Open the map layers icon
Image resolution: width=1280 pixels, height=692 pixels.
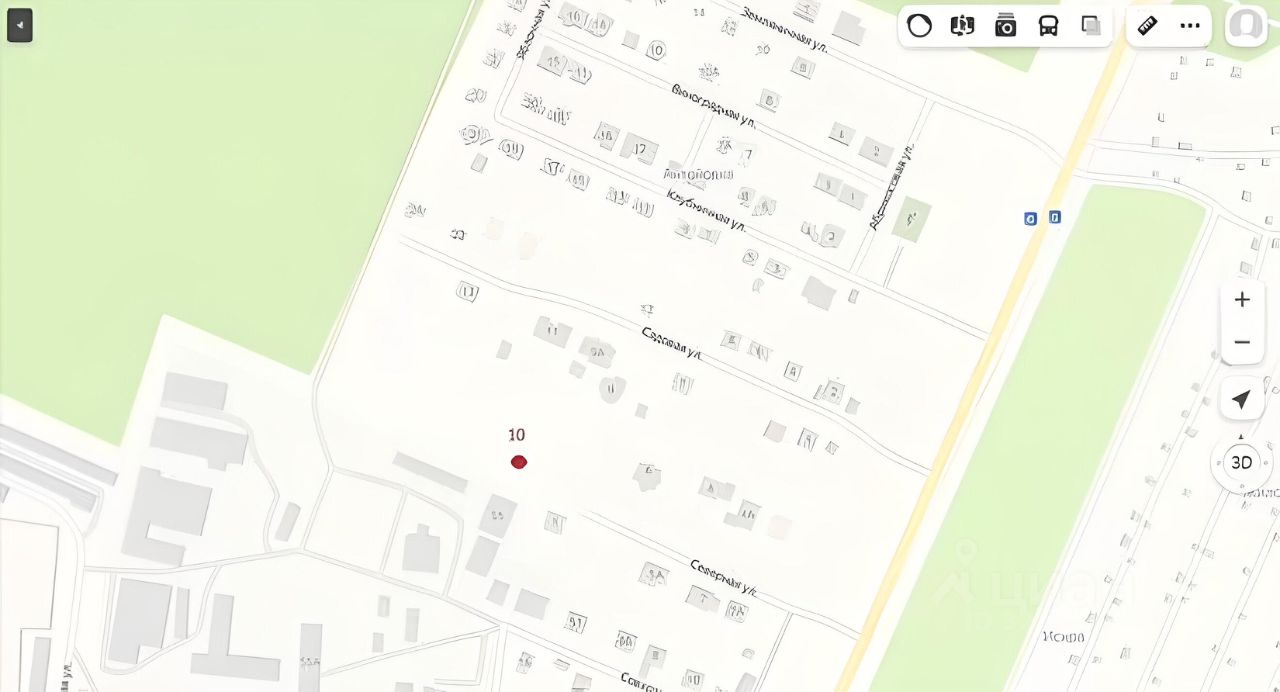click(x=1091, y=26)
